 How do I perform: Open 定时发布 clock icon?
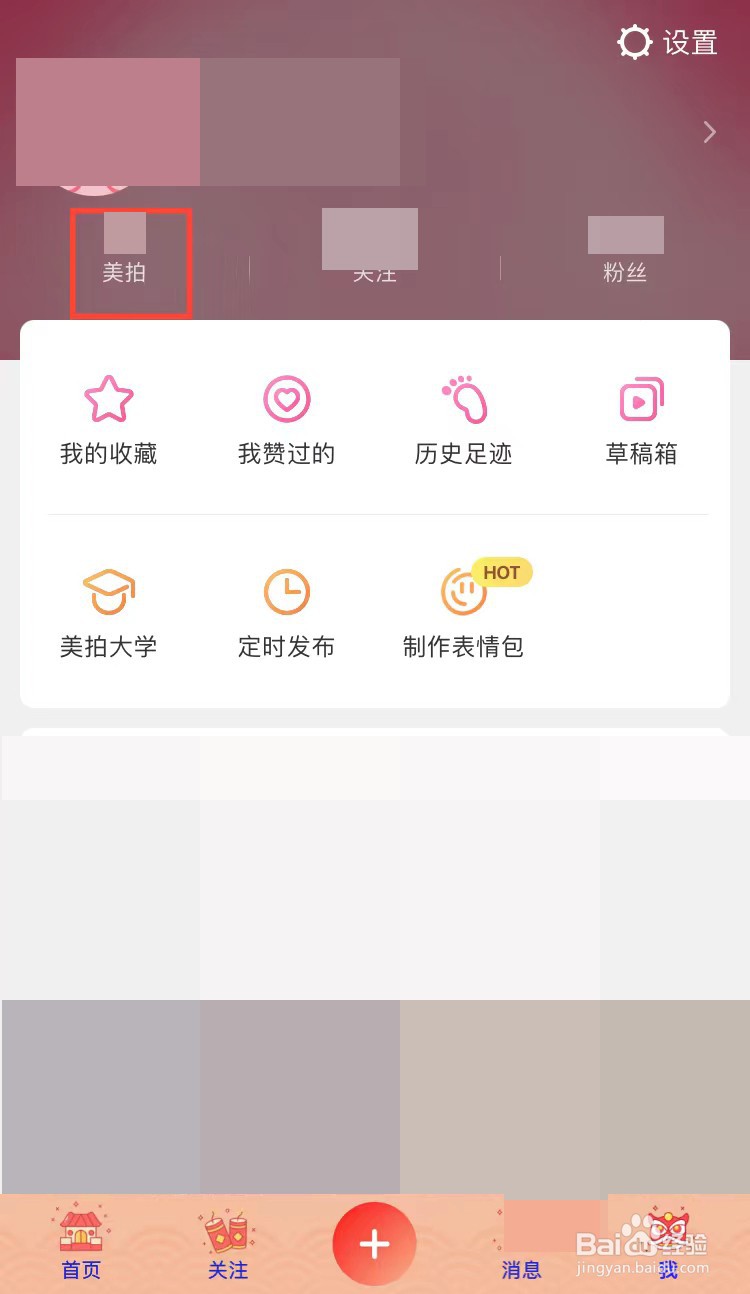click(x=286, y=592)
